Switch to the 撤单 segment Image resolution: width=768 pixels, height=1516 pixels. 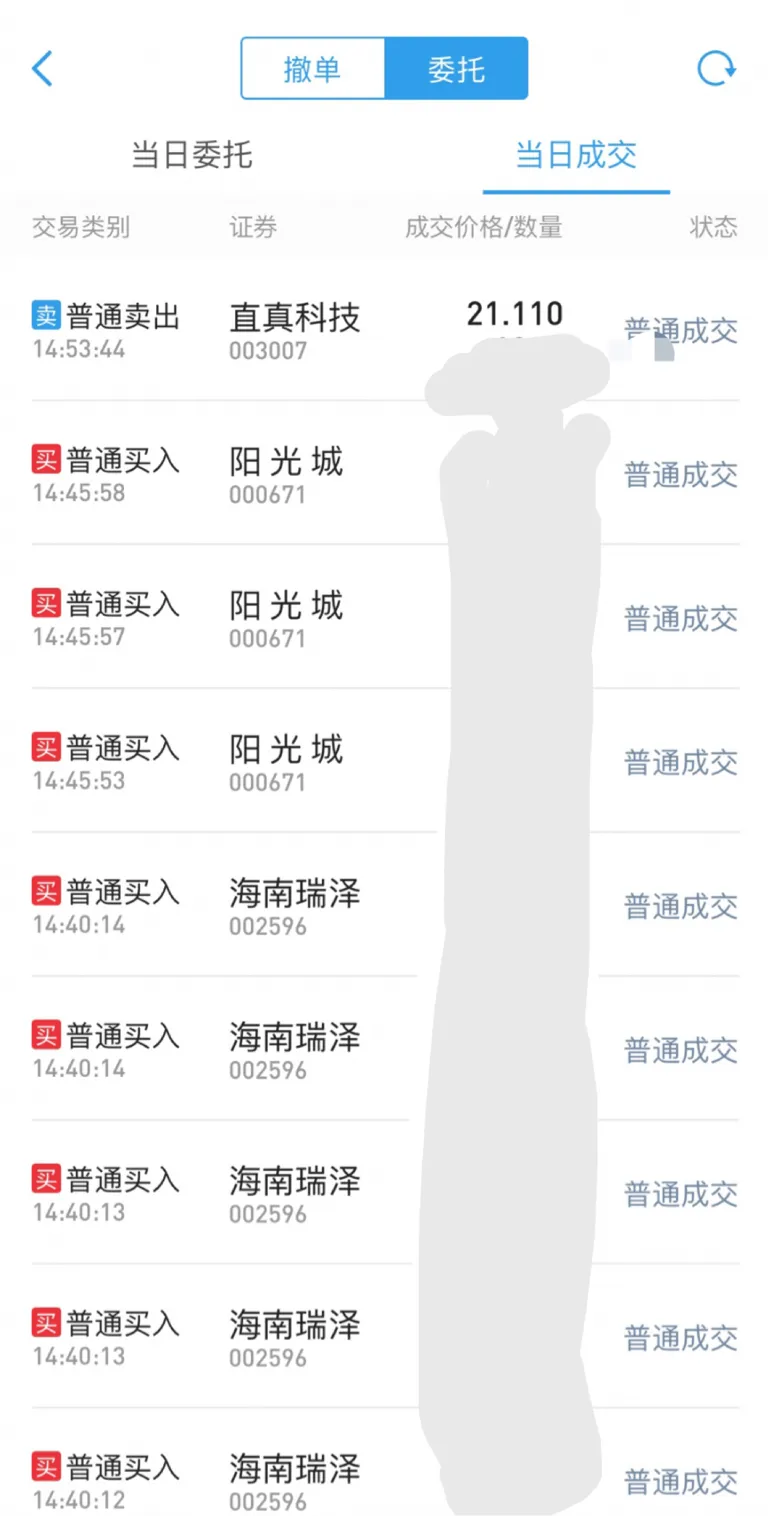click(313, 69)
